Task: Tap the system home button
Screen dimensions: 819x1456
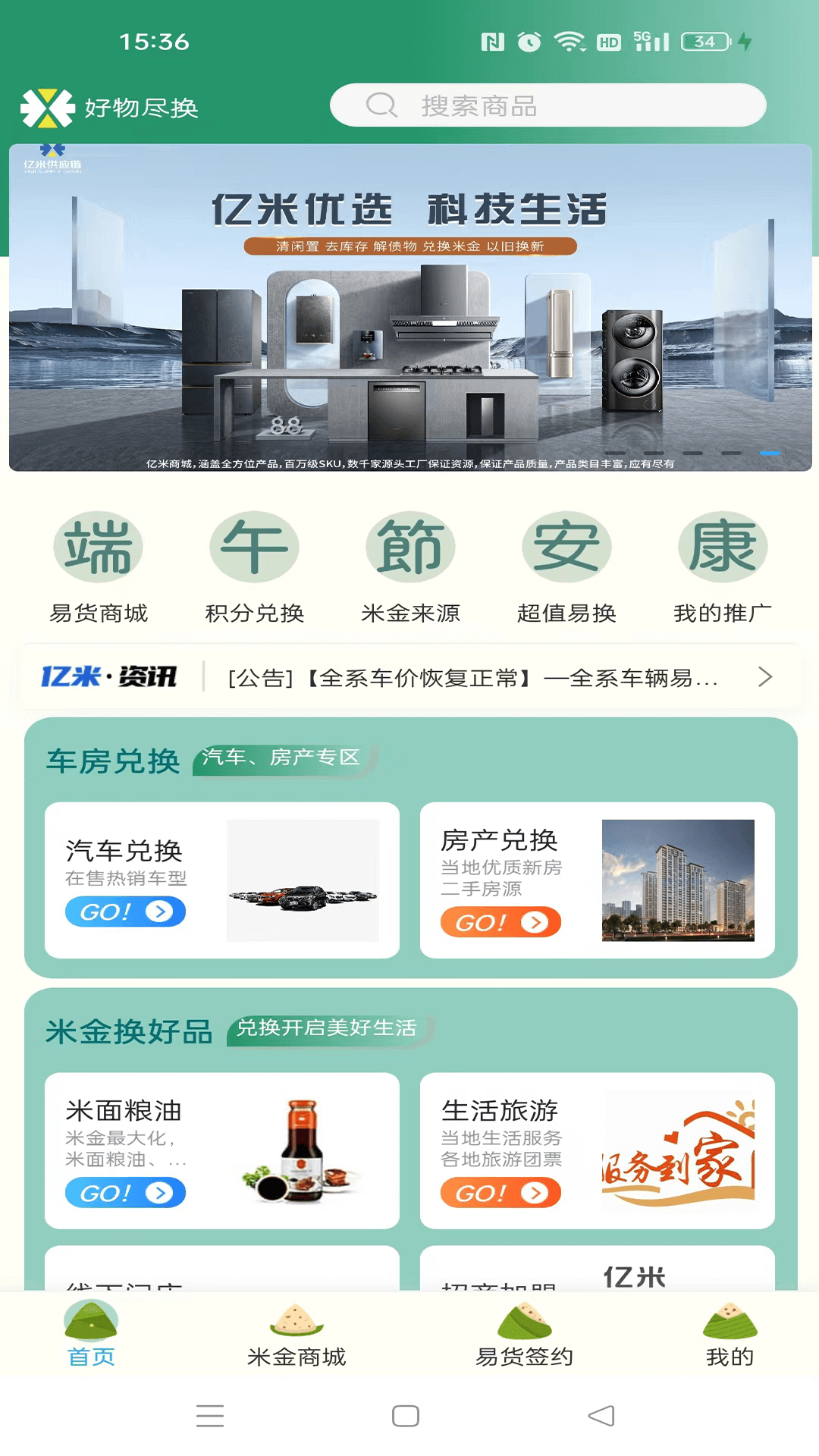Action: [406, 1416]
